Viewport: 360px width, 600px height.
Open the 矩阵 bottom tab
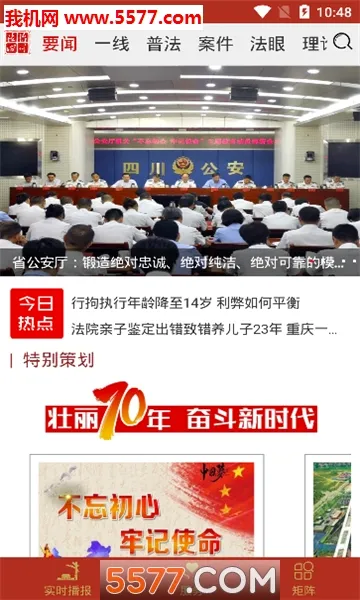pyautogui.click(x=303, y=579)
